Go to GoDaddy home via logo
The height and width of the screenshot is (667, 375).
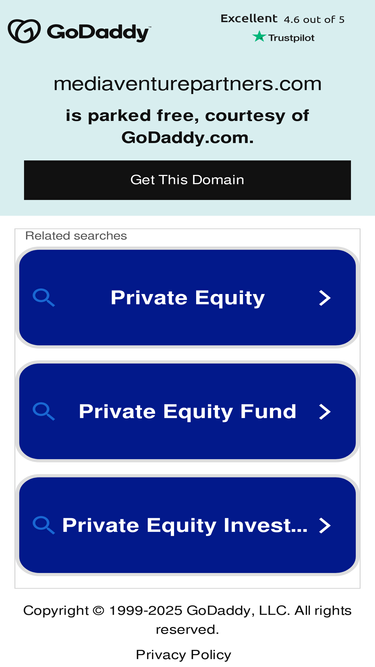pos(79,31)
